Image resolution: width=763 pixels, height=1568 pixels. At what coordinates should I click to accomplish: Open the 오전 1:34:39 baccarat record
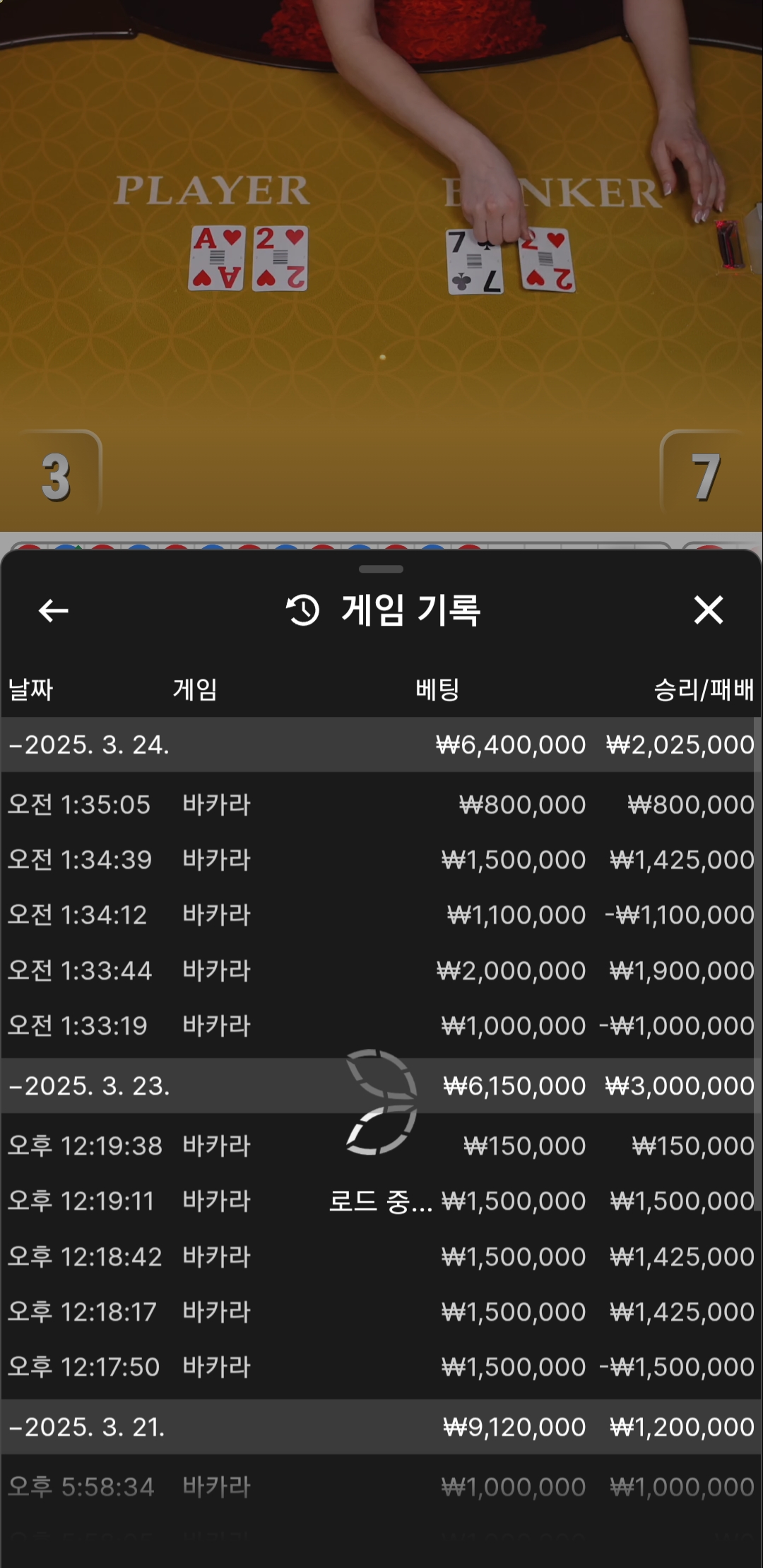coord(380,860)
